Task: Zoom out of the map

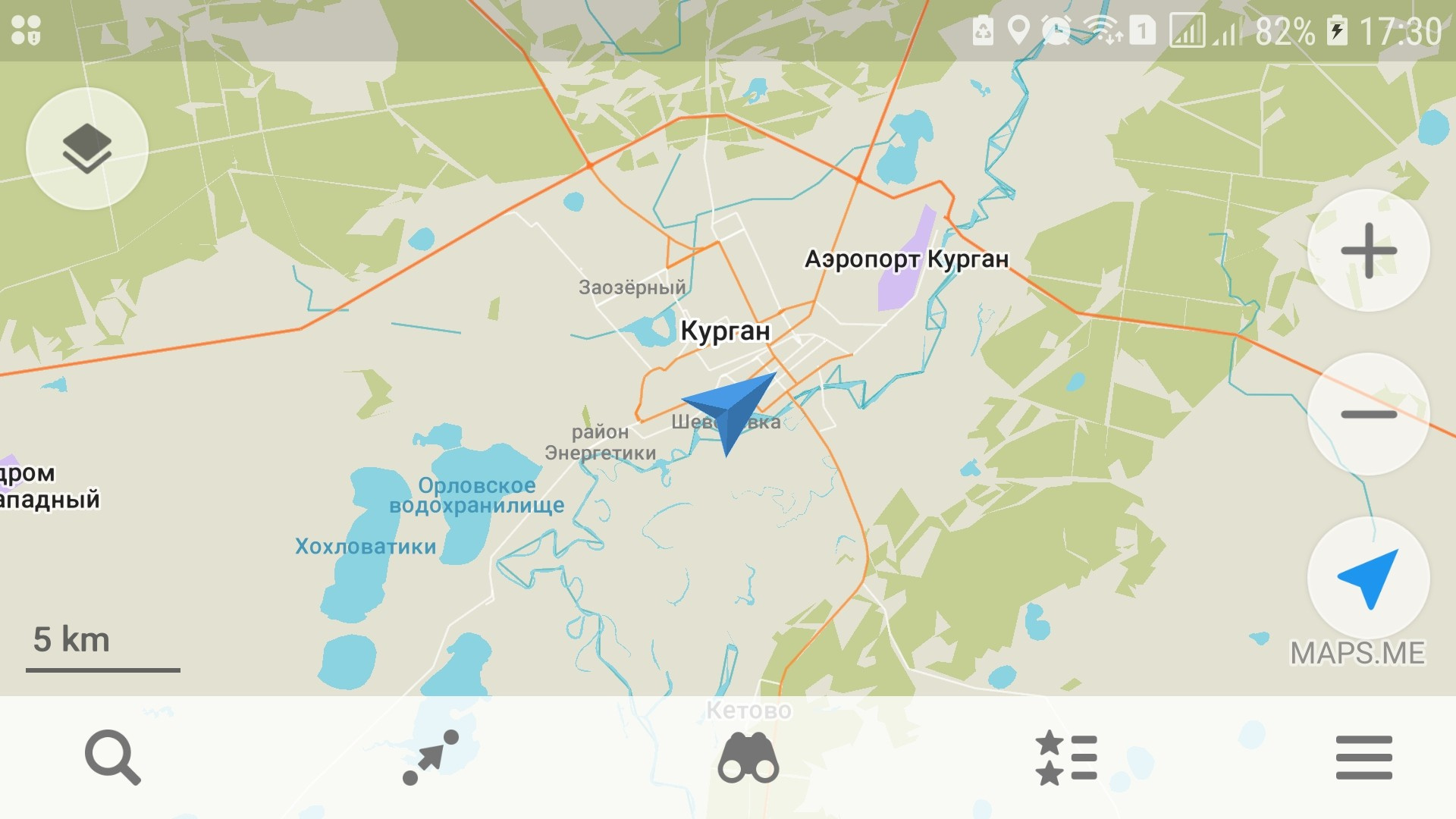Action: click(x=1368, y=414)
